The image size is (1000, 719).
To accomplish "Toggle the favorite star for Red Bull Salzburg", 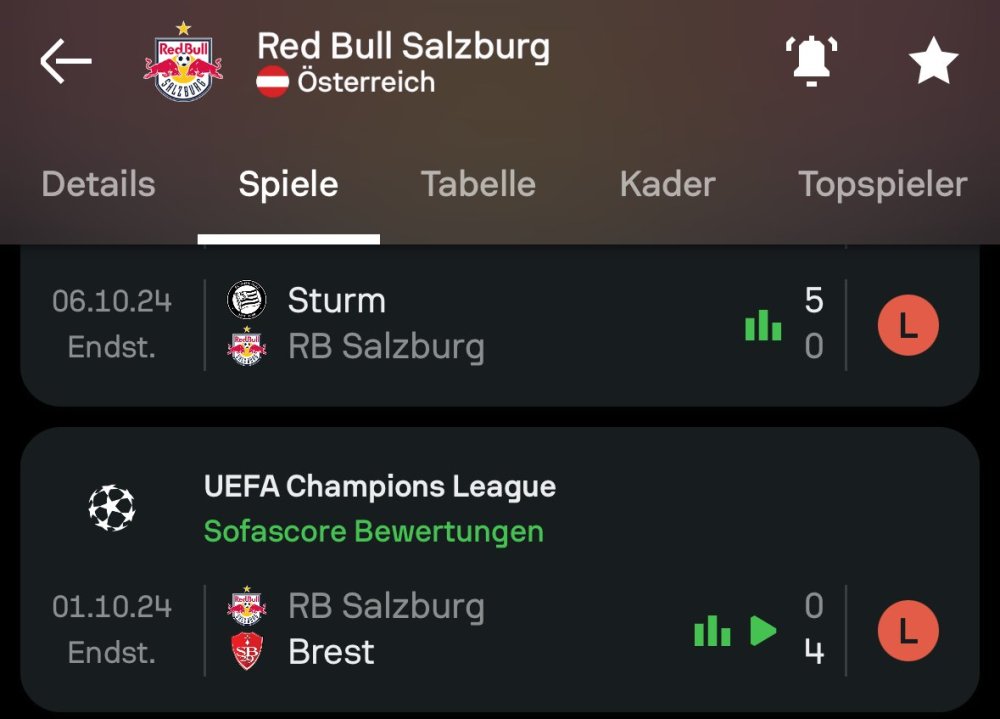I will pyautogui.click(x=933, y=62).
